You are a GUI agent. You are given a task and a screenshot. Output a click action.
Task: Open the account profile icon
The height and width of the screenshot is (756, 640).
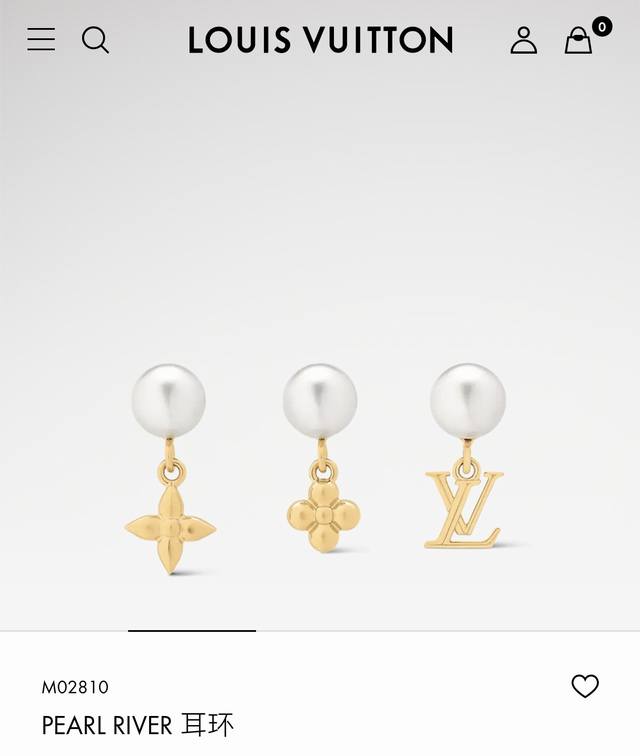[x=523, y=40]
